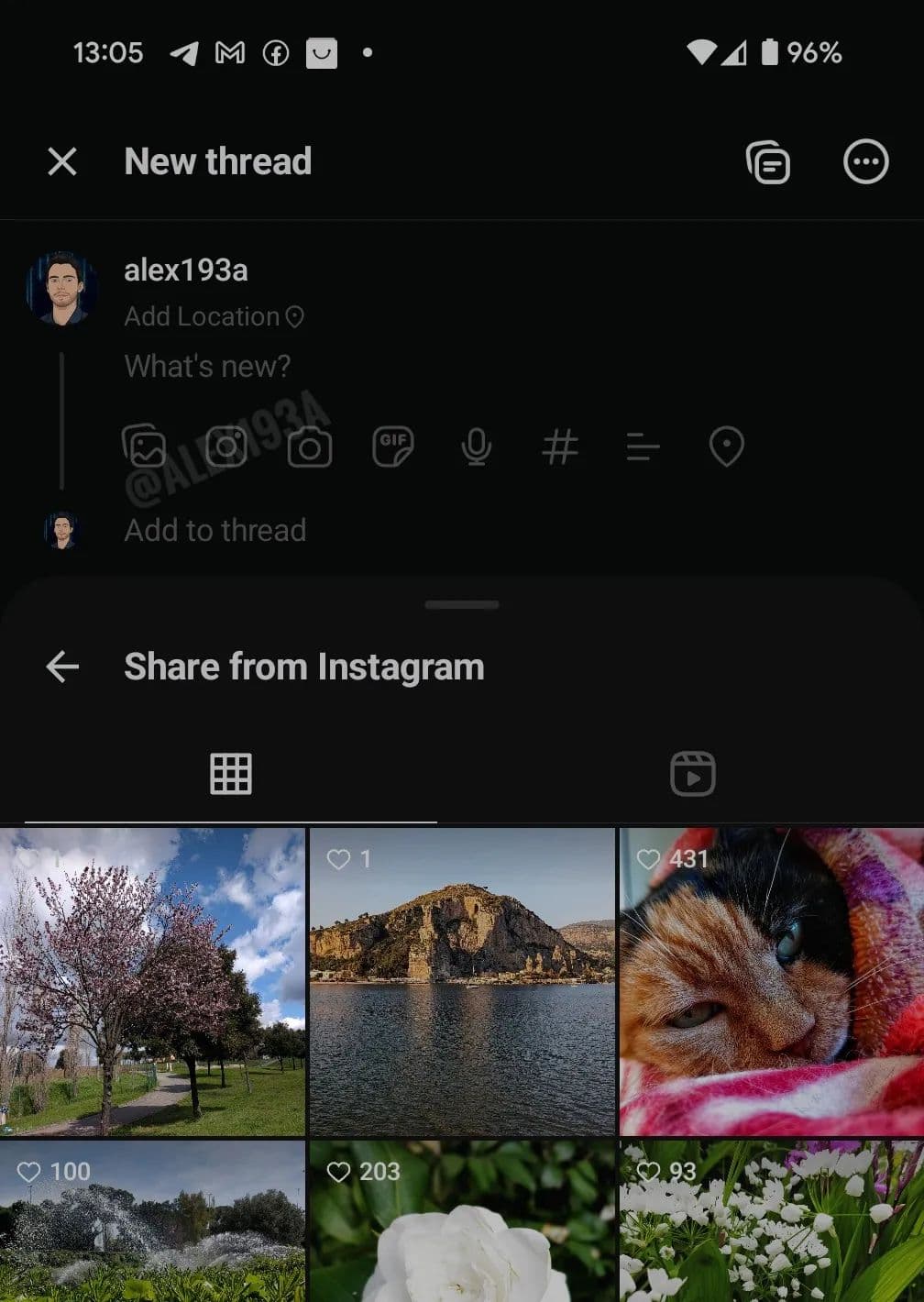This screenshot has width=924, height=1302.
Task: Tap alex193a's profile avatar
Action: (x=63, y=287)
